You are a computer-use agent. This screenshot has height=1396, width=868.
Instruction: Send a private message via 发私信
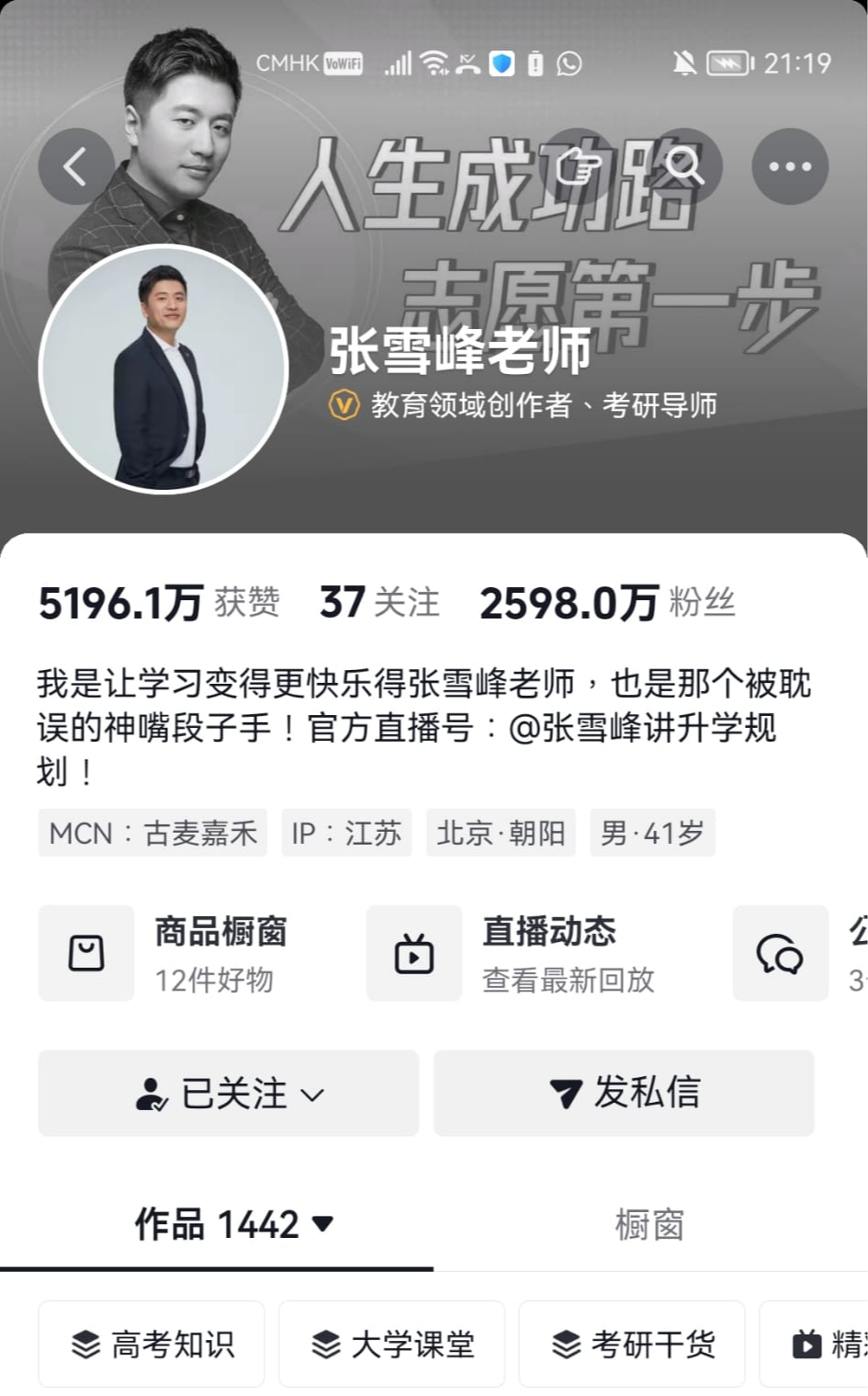pyautogui.click(x=624, y=1094)
